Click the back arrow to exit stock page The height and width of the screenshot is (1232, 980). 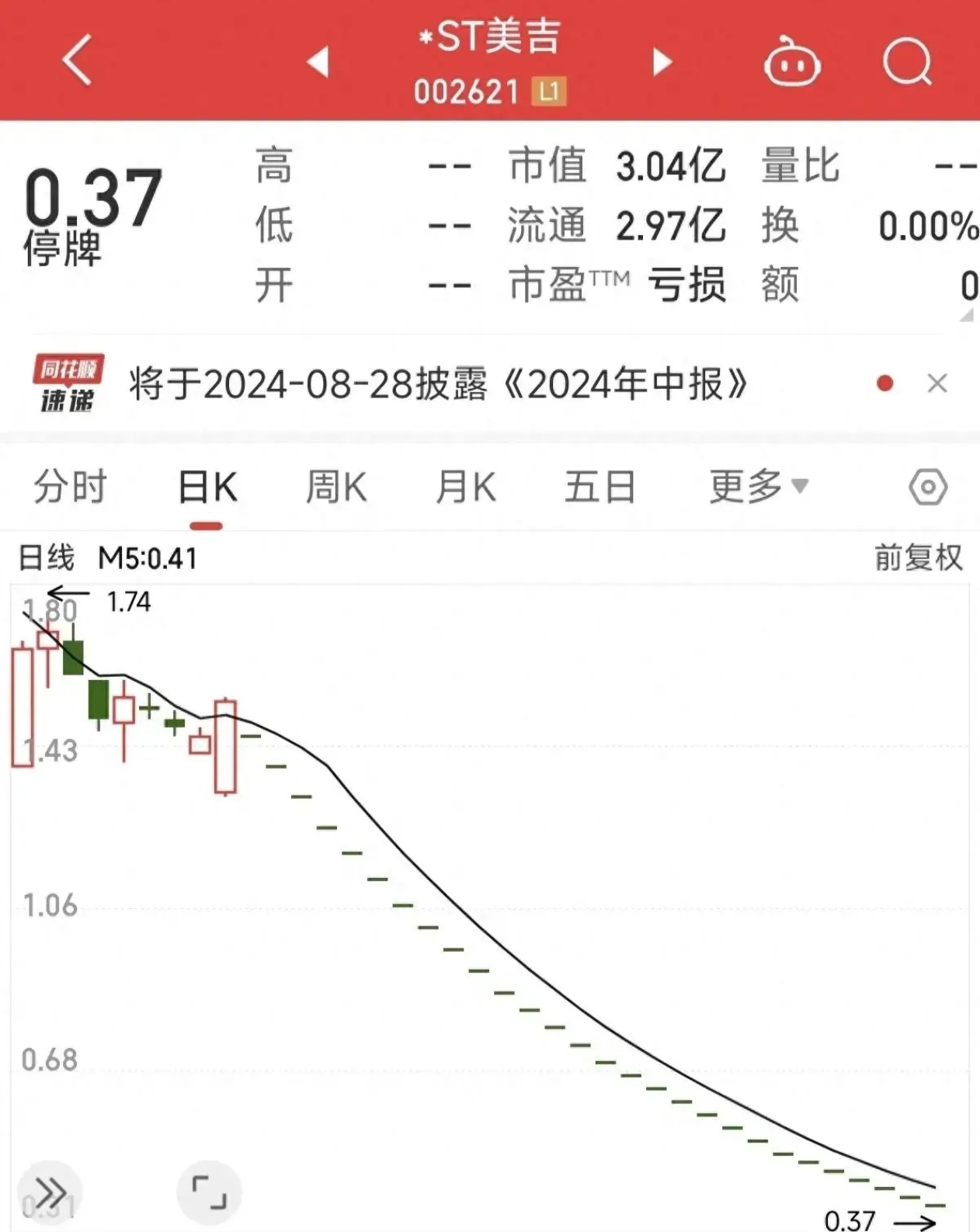click(x=75, y=61)
